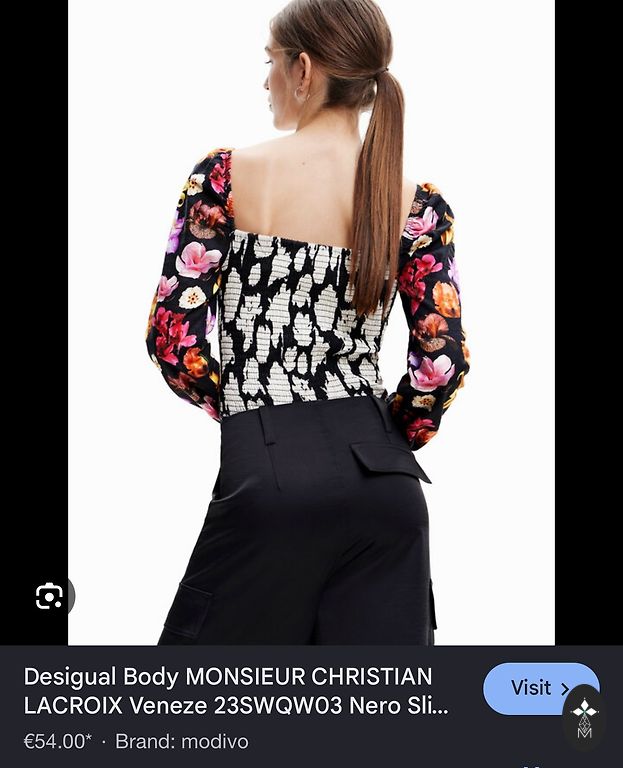Open the Desigual Body product image
The image size is (623, 768).
[312, 322]
